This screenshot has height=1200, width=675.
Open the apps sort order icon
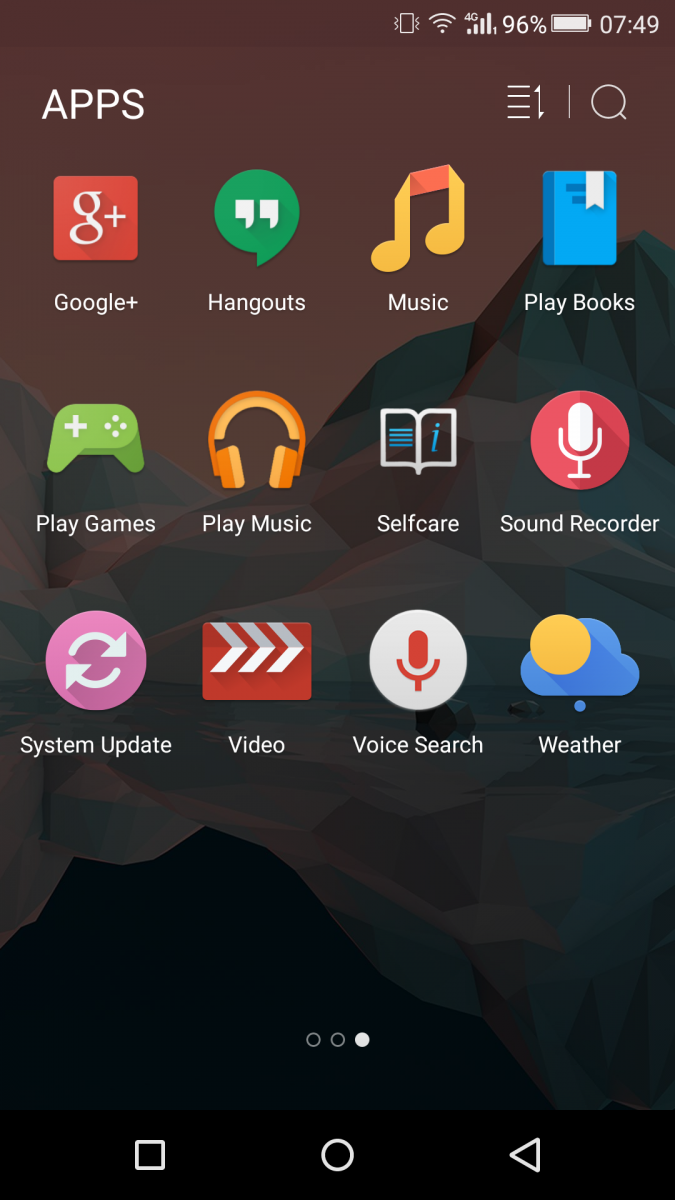(x=526, y=103)
